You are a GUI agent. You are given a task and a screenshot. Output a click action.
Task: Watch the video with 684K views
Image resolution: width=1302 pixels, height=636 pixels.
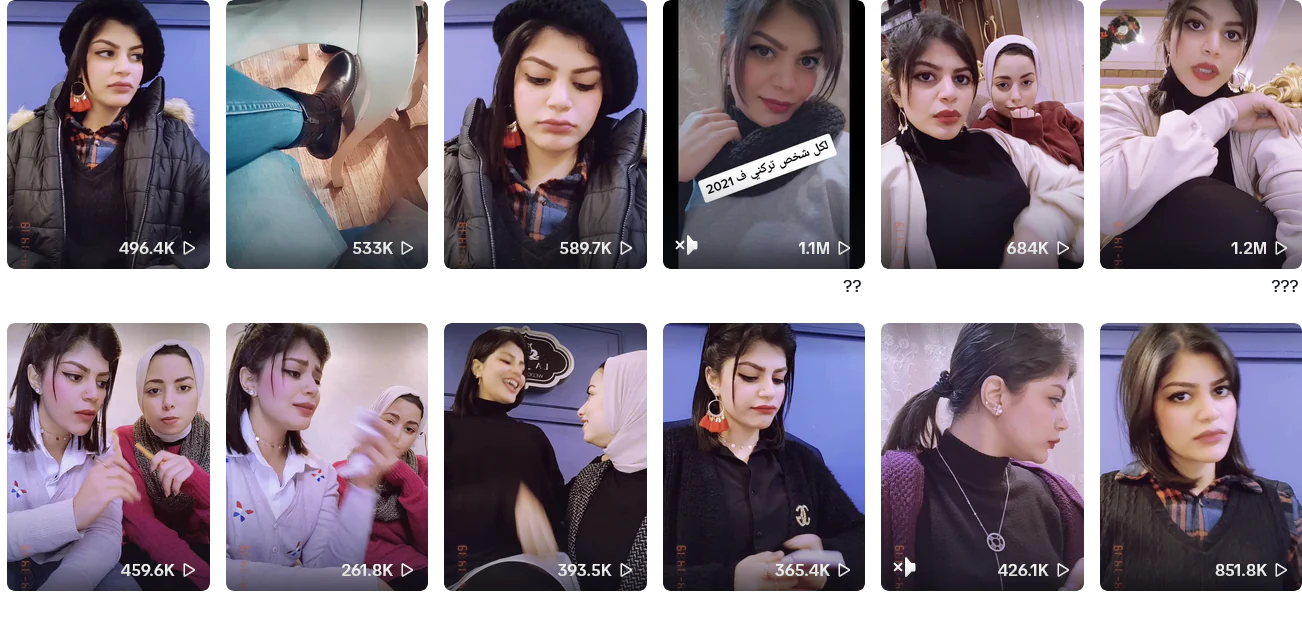(x=982, y=134)
